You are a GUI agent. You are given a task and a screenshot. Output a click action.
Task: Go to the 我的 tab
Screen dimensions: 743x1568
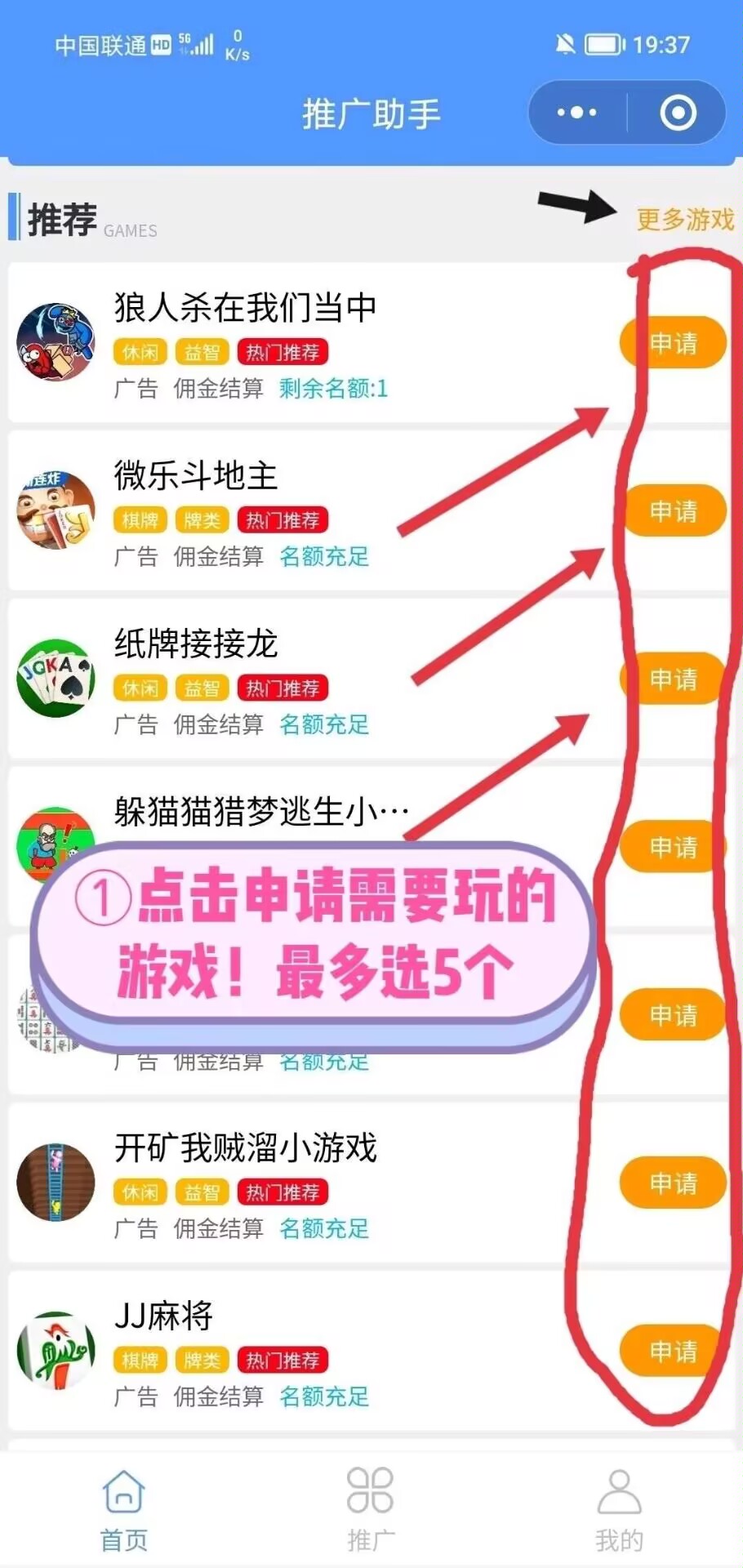click(619, 1510)
